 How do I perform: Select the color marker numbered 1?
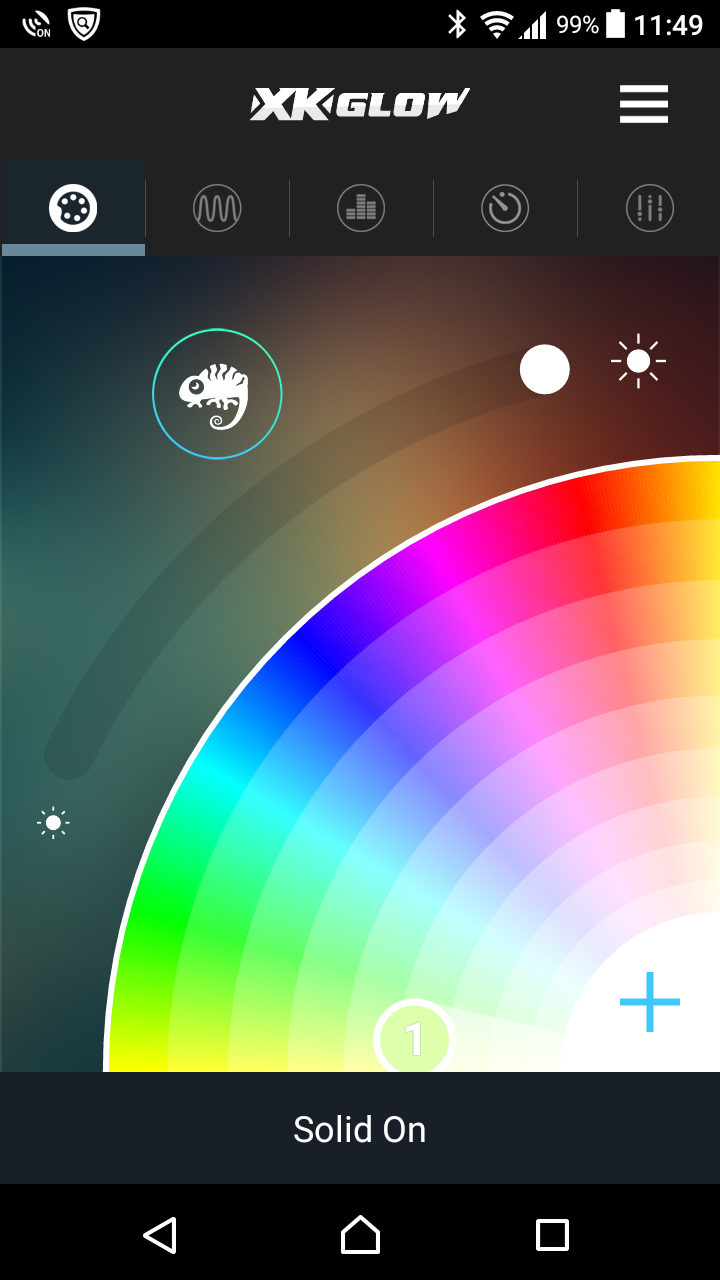[x=414, y=1040]
